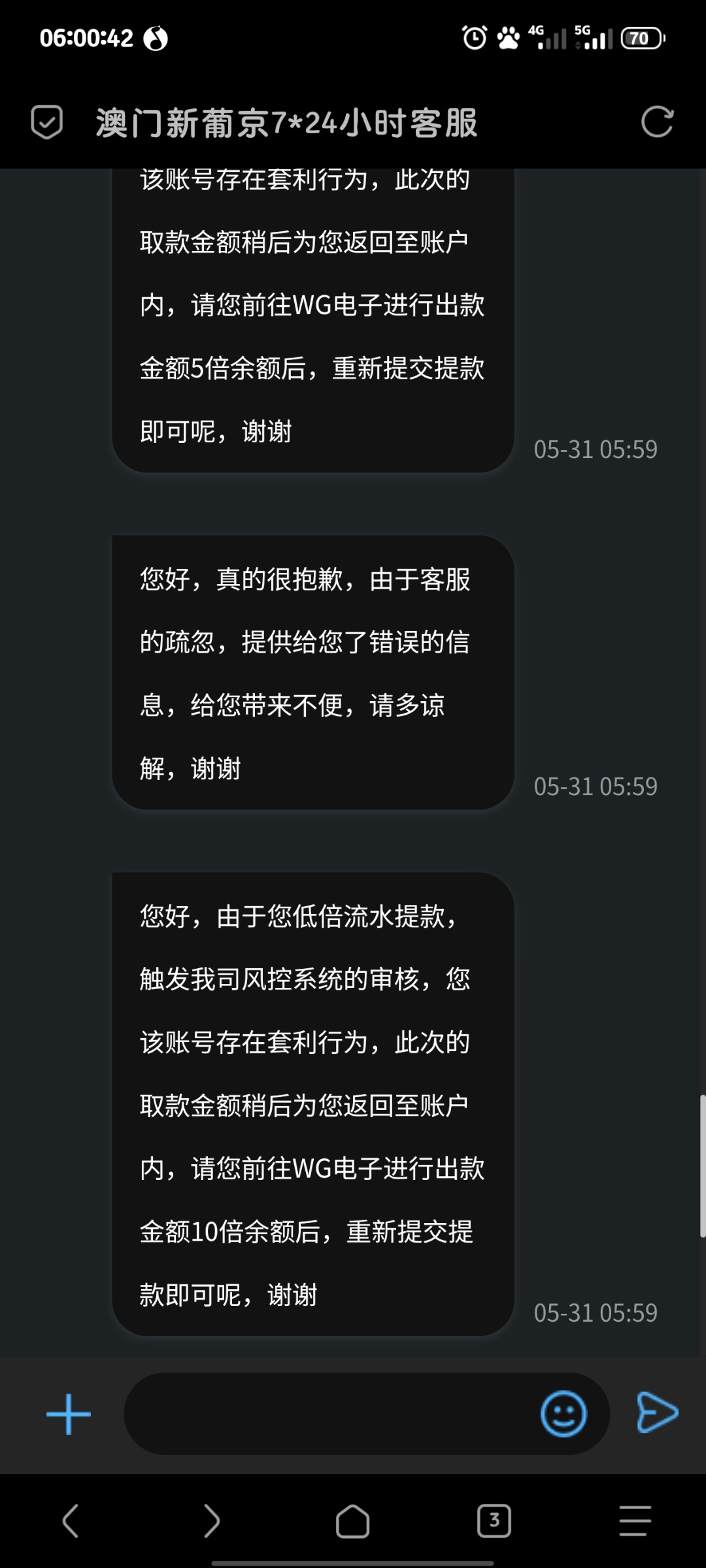Go forward with the browser forward arrow
706x1568 pixels.
[211, 1521]
